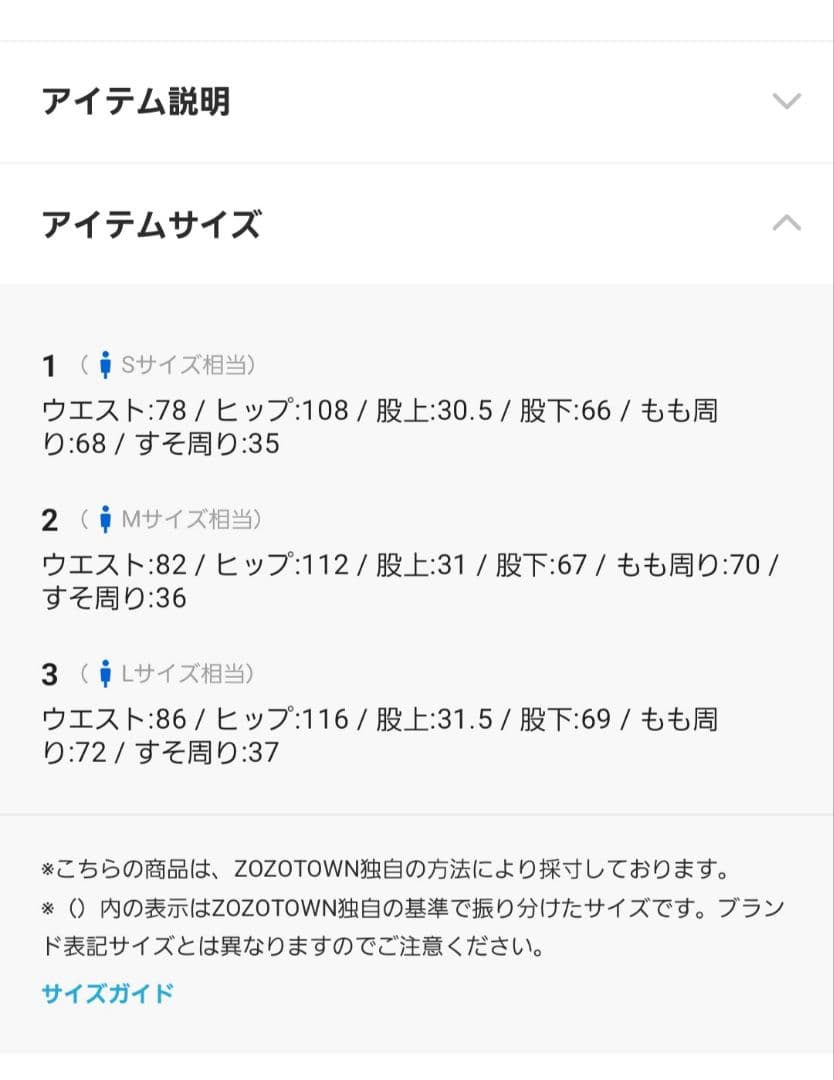Click the size 3 label
The image size is (834, 1080).
point(48,674)
